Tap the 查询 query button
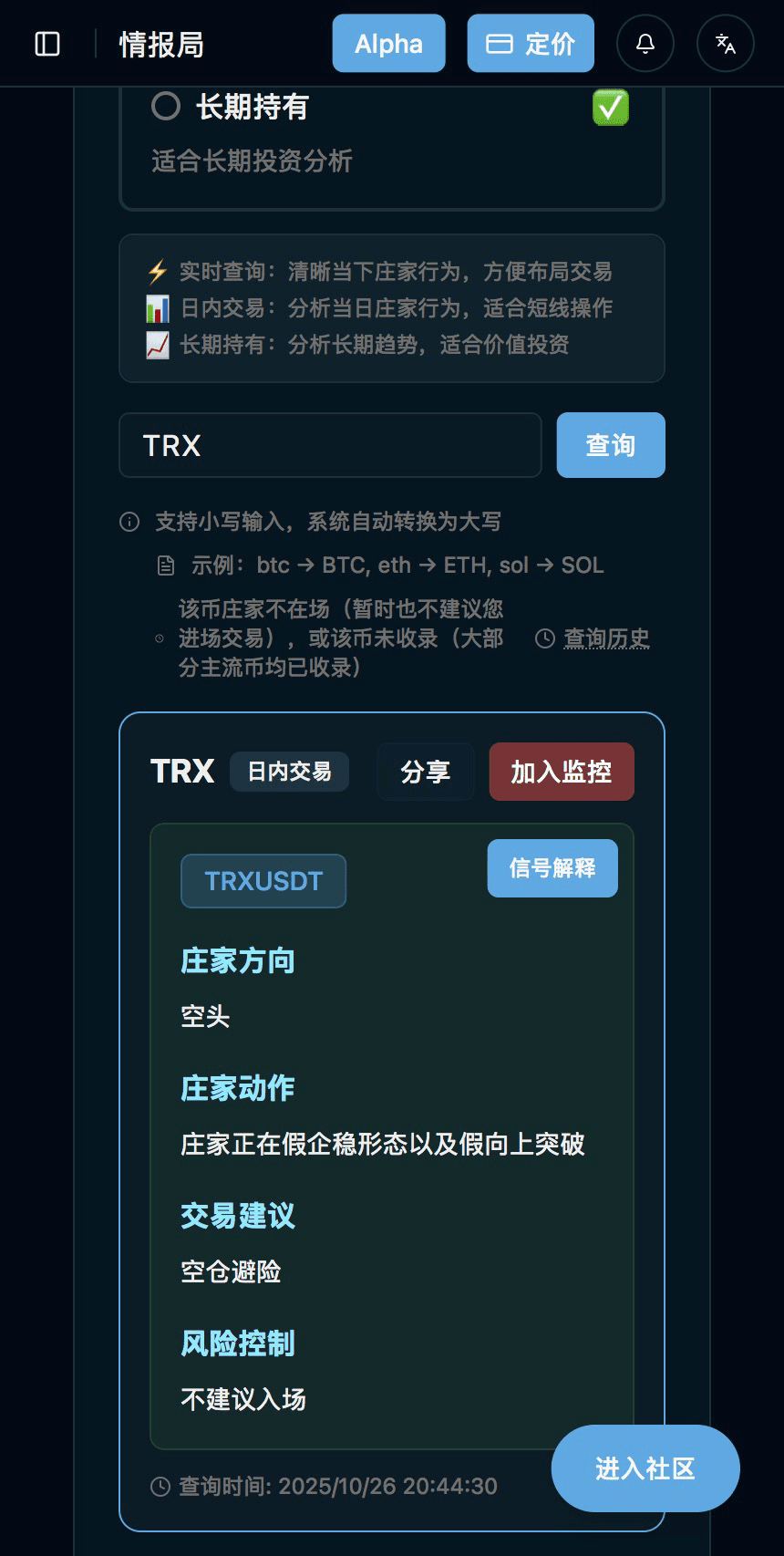Image resolution: width=784 pixels, height=1556 pixels. click(x=611, y=445)
